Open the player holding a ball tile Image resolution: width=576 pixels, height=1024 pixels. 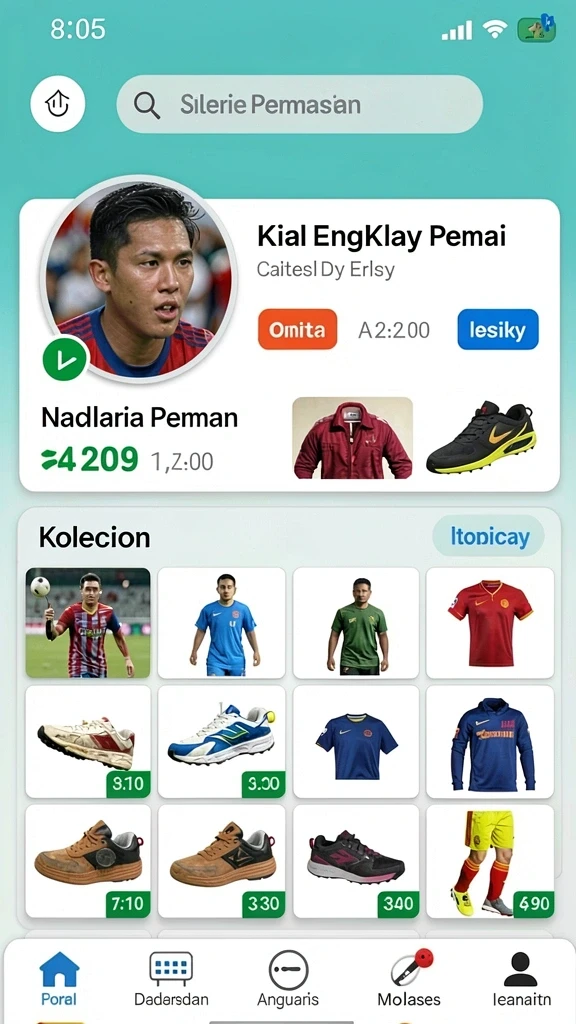tap(88, 623)
